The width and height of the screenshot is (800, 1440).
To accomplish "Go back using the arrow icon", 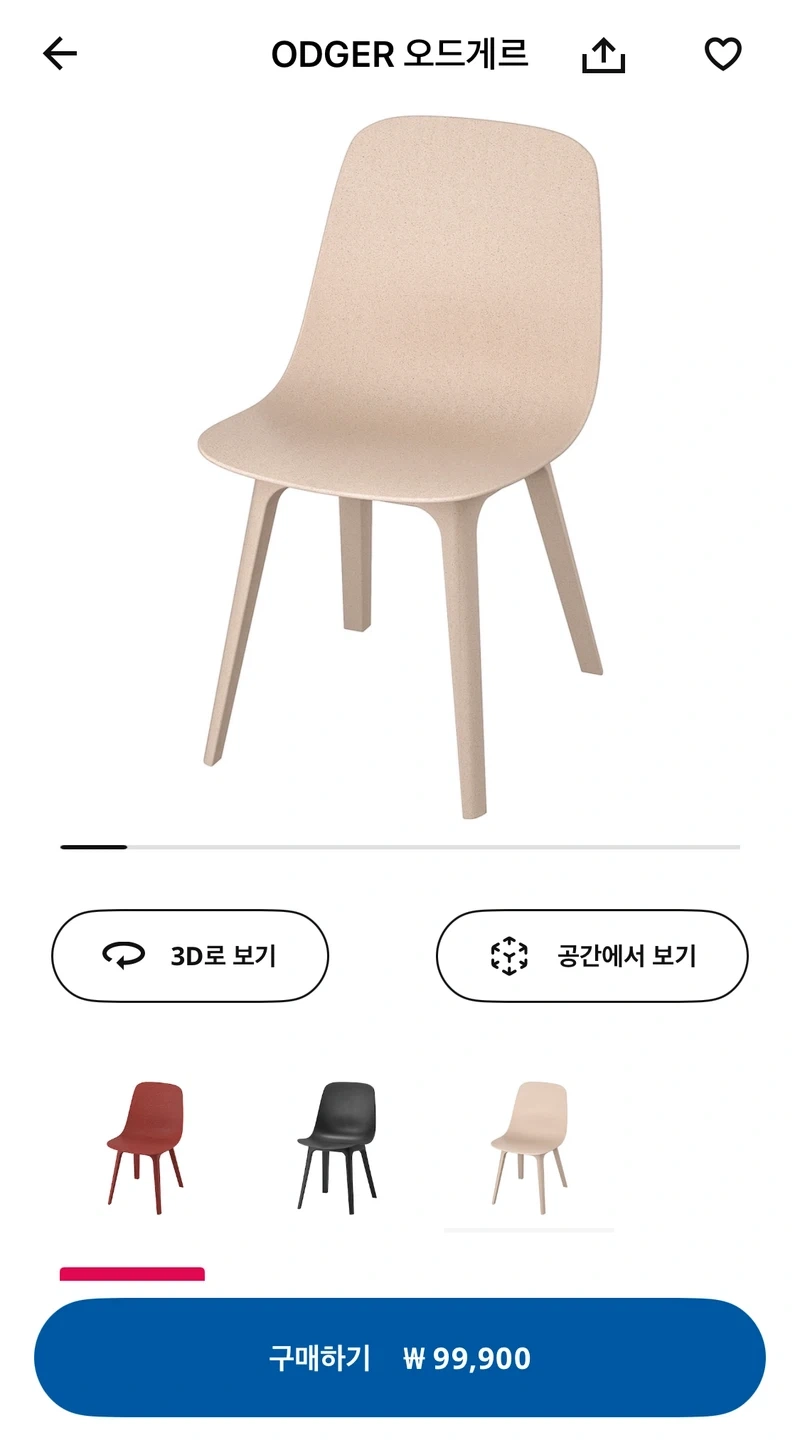I will coord(60,54).
